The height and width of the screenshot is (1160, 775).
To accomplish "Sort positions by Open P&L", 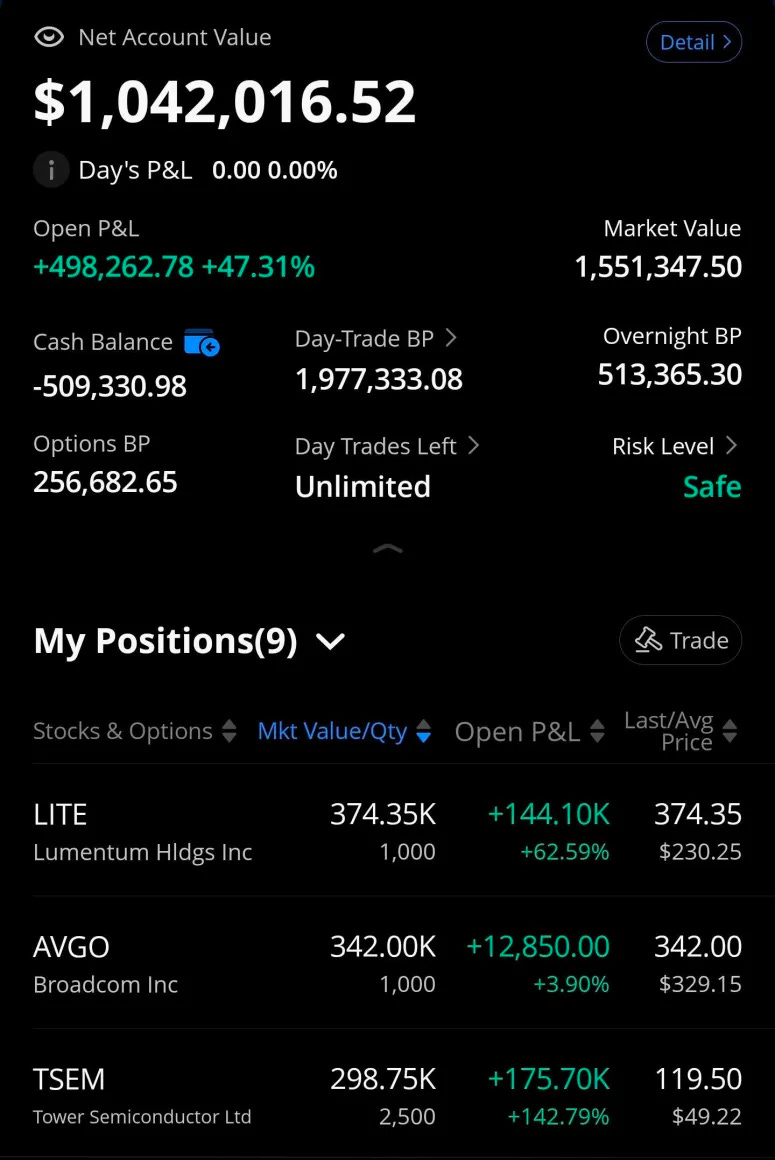I will (529, 732).
